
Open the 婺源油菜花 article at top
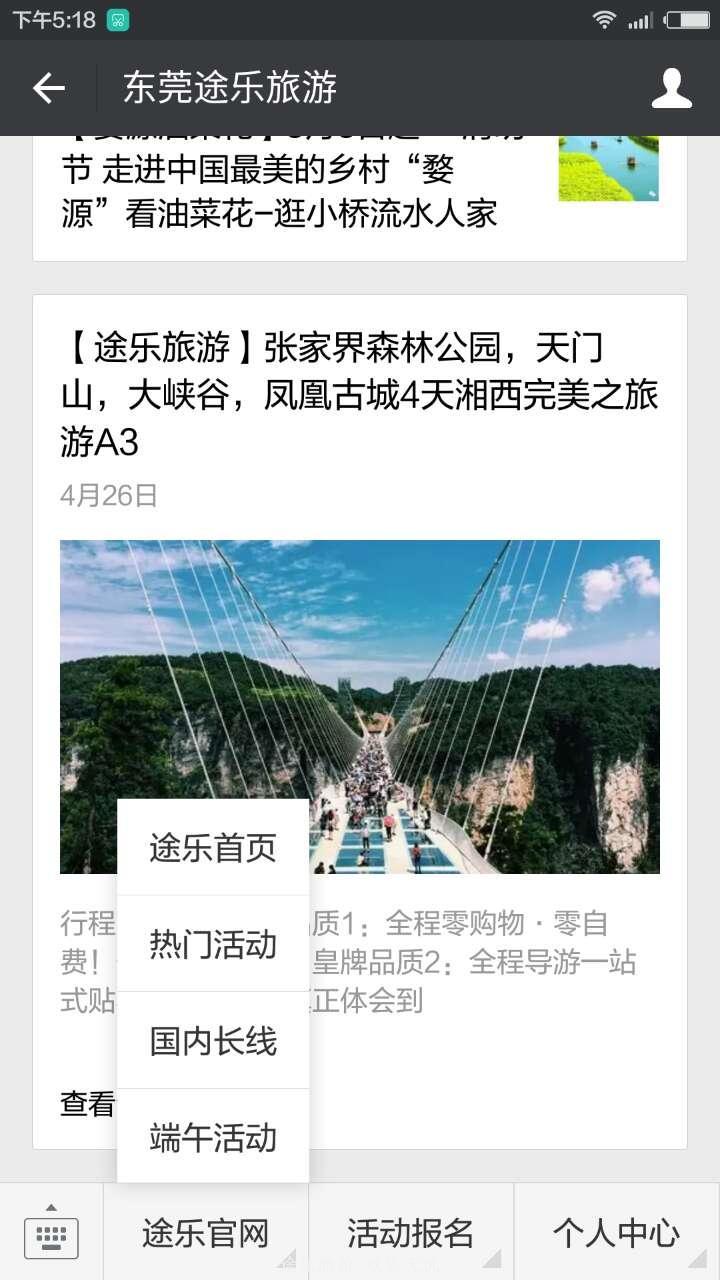(360, 198)
